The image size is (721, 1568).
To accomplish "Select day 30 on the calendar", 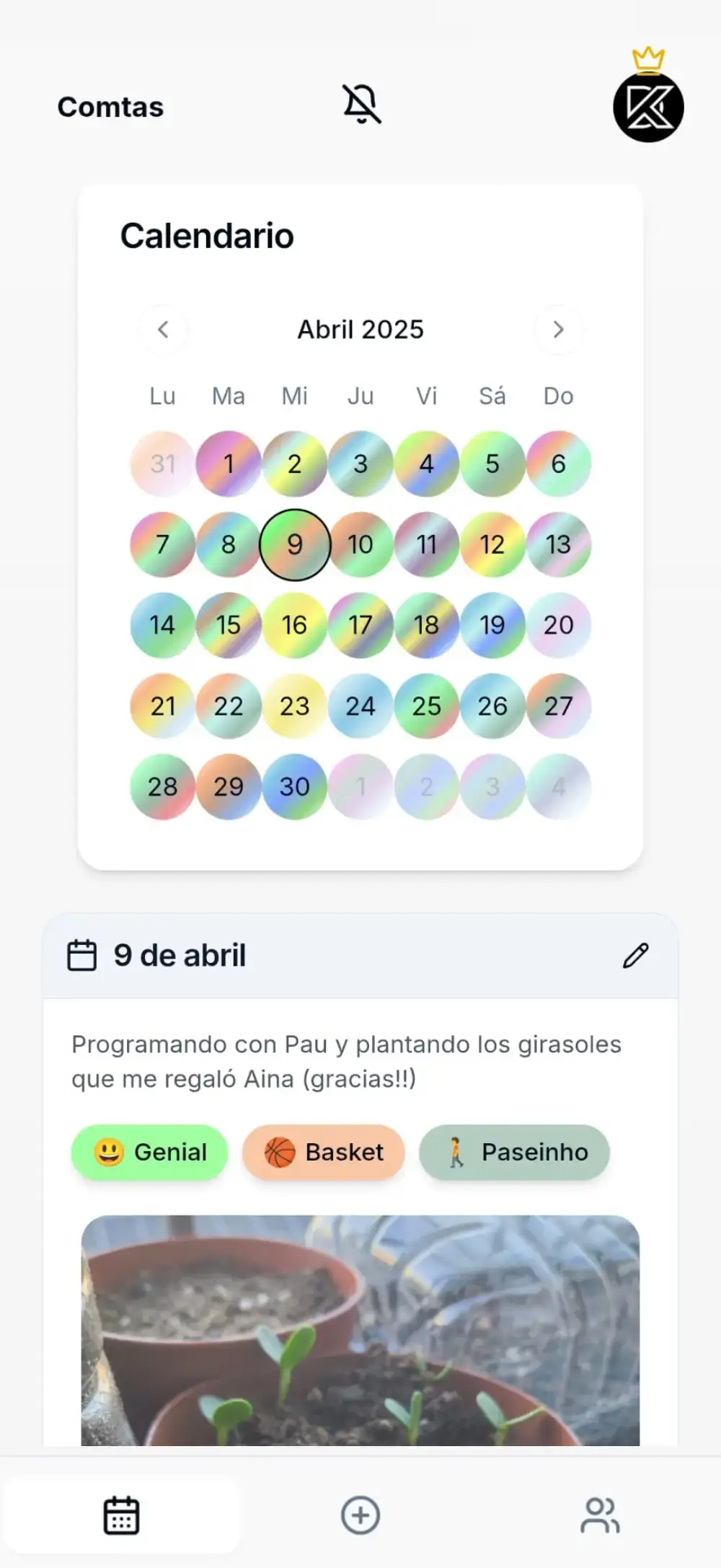I will coord(294,787).
